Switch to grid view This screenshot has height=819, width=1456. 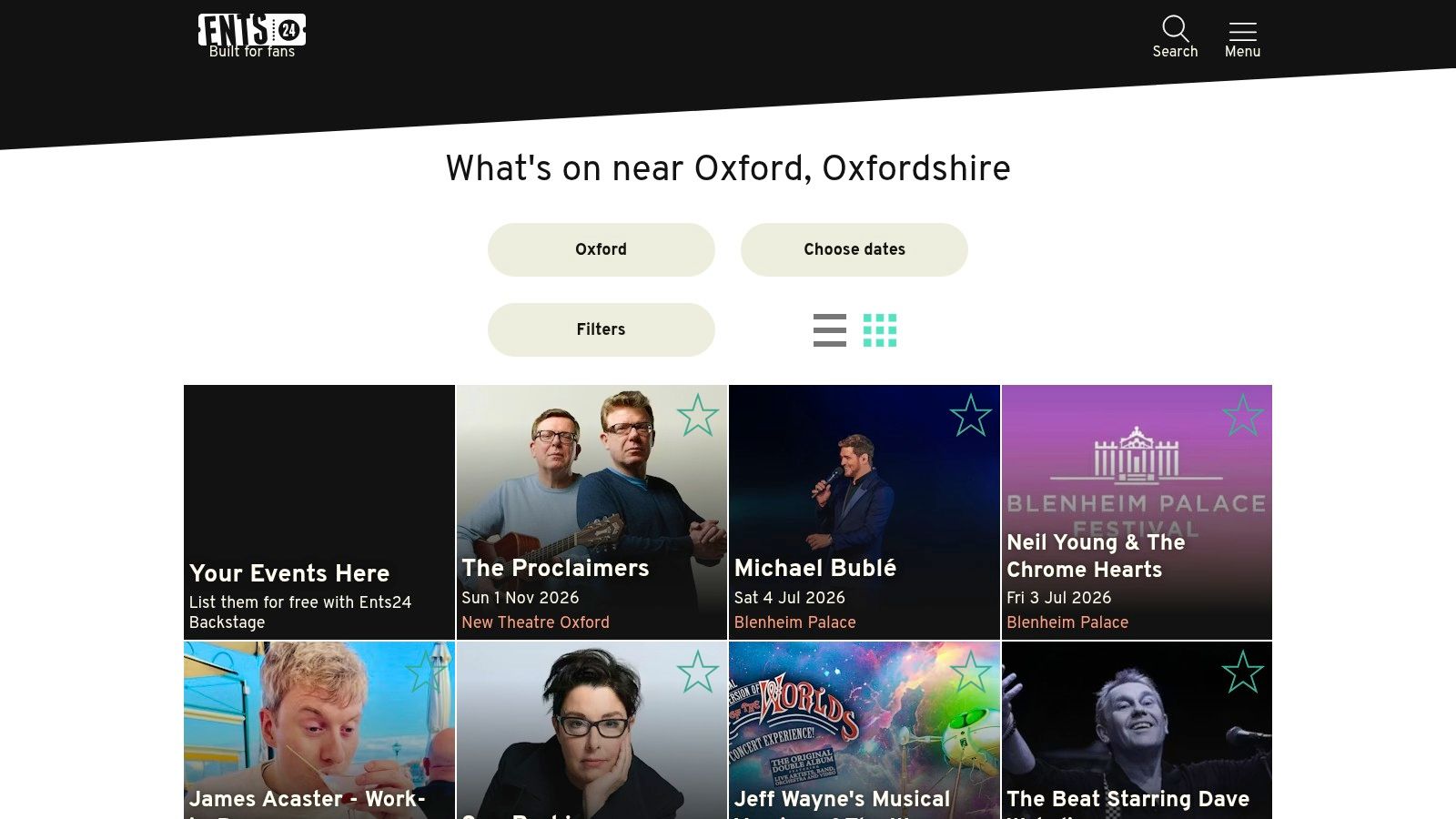pyautogui.click(x=879, y=330)
